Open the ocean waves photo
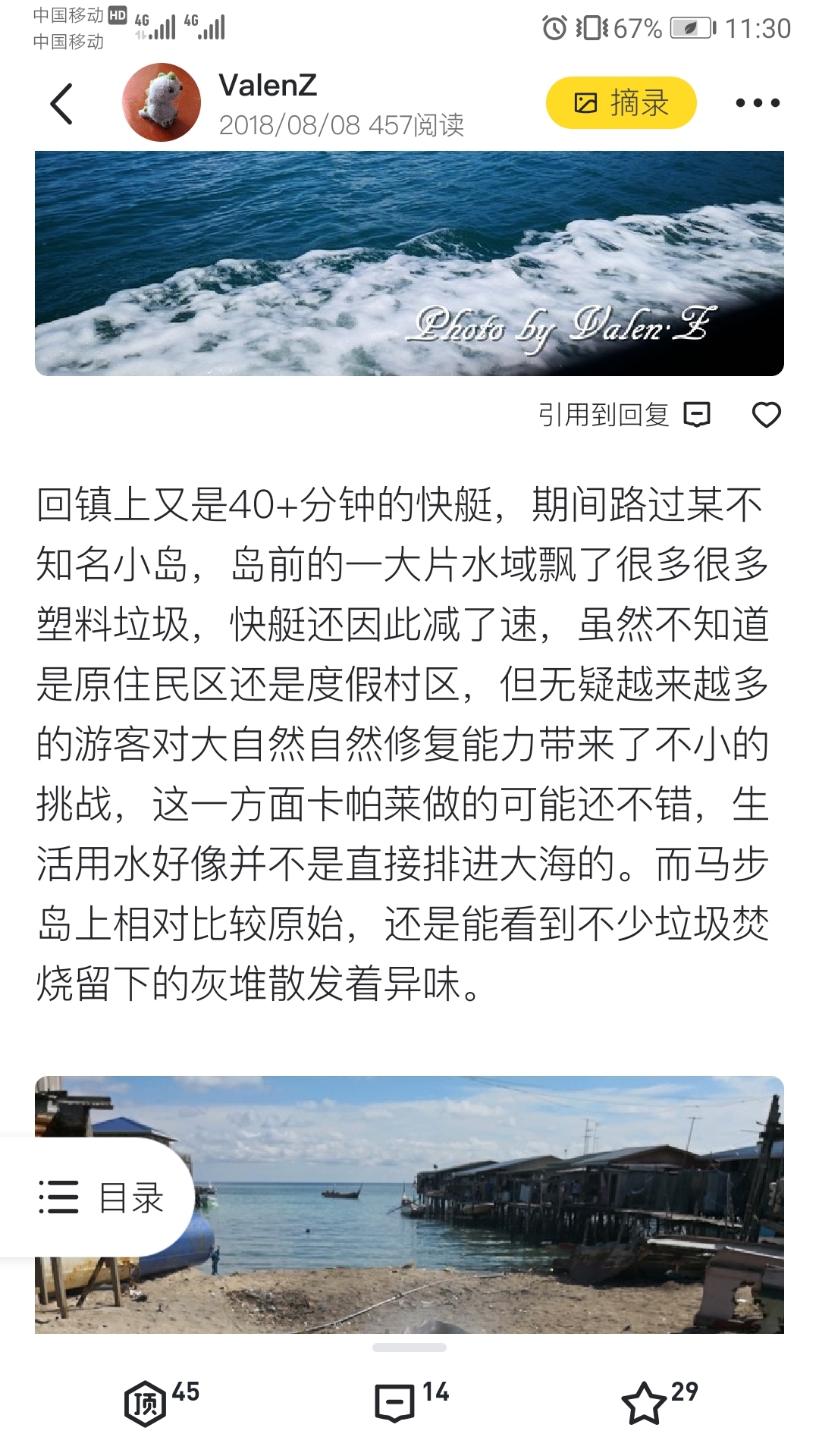Image resolution: width=819 pixels, height=1456 pixels. tap(409, 262)
